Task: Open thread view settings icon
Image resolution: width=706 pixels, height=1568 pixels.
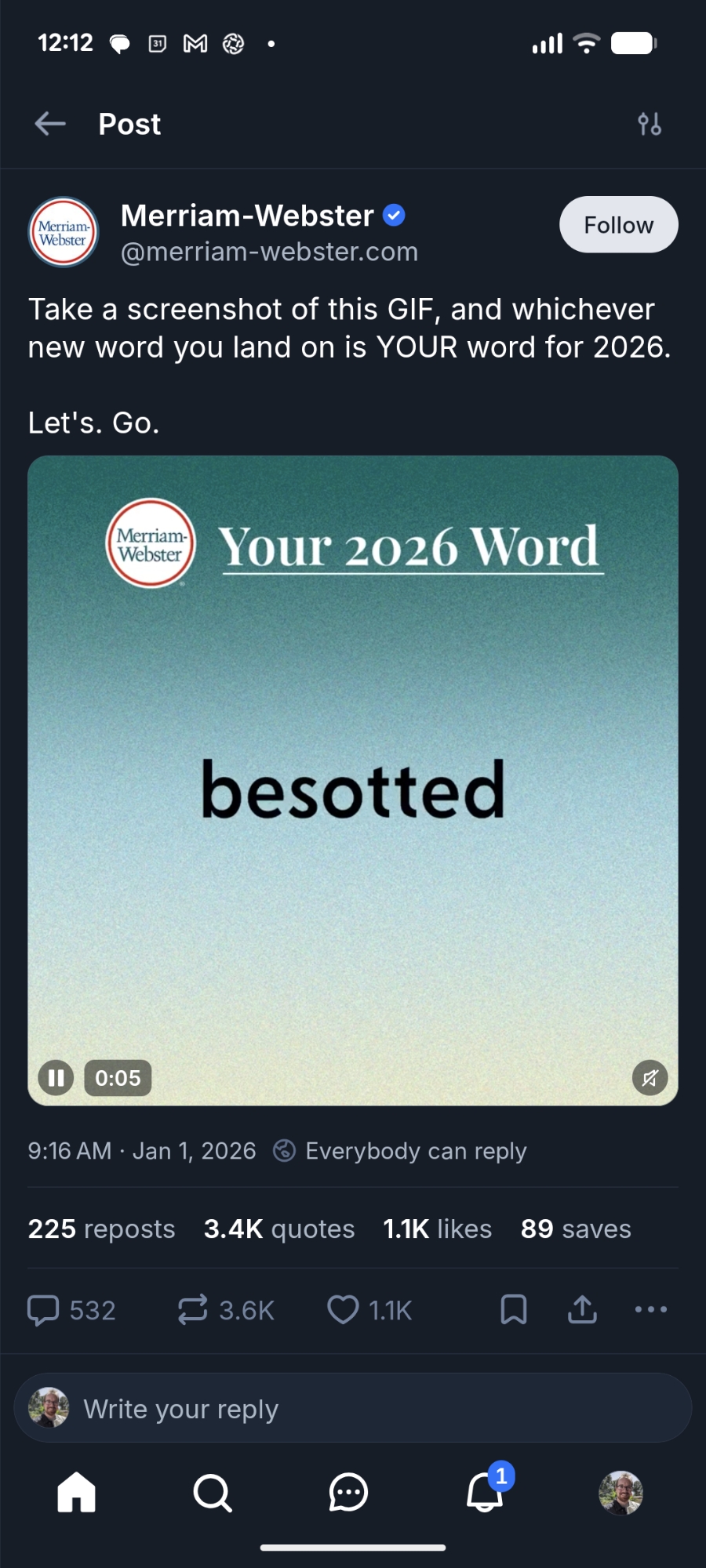Action: (650, 124)
